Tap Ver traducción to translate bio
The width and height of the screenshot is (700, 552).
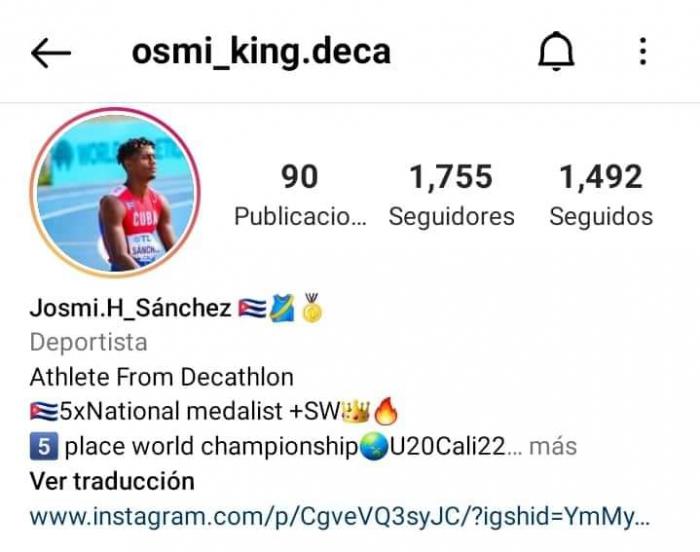pyautogui.click(x=112, y=481)
